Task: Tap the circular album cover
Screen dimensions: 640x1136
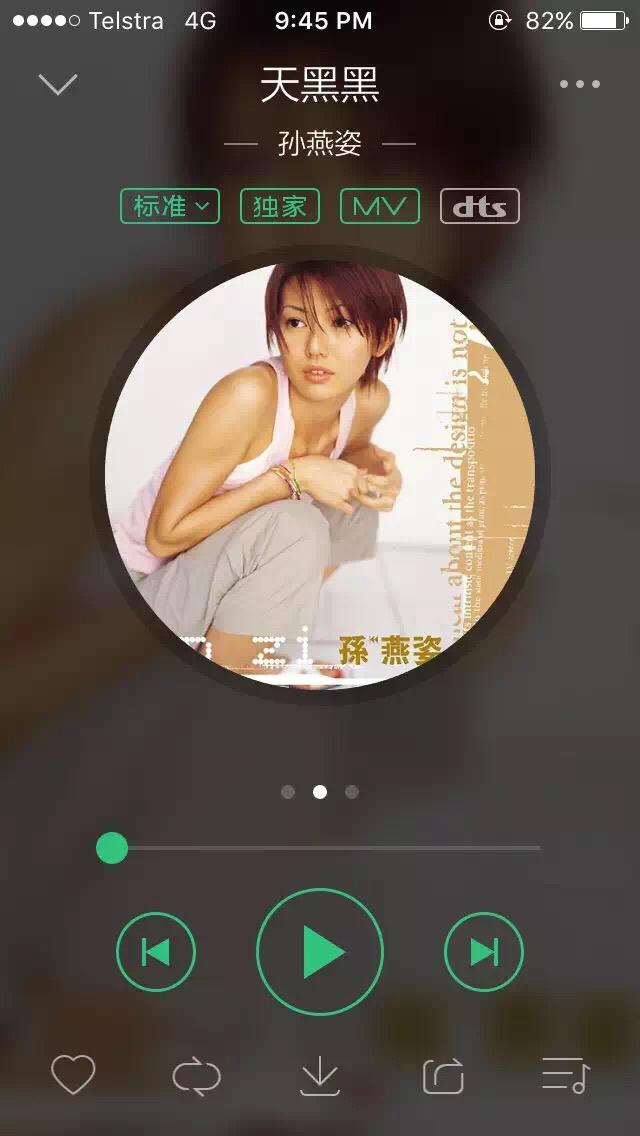Action: [320, 475]
